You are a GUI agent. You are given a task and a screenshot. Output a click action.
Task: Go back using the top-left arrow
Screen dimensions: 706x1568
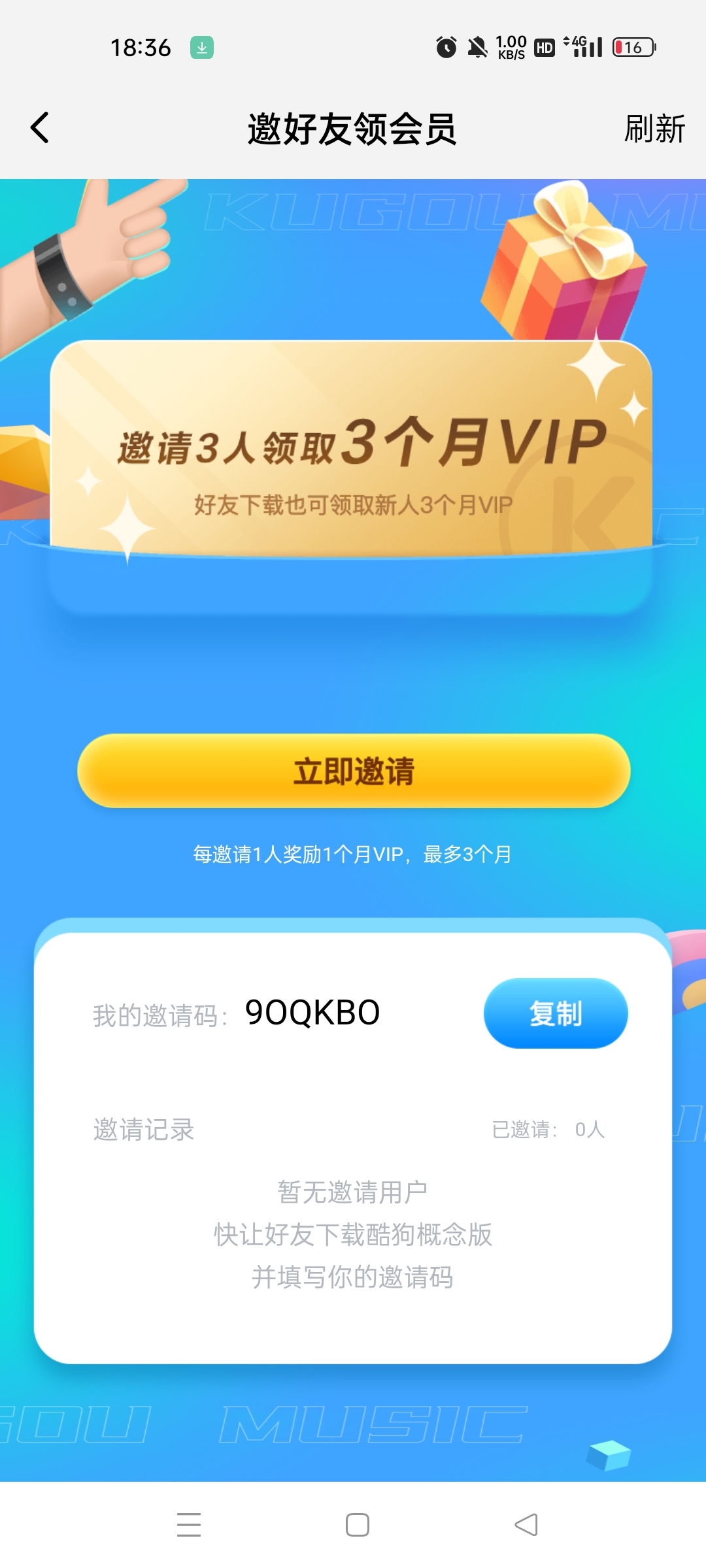pos(40,127)
